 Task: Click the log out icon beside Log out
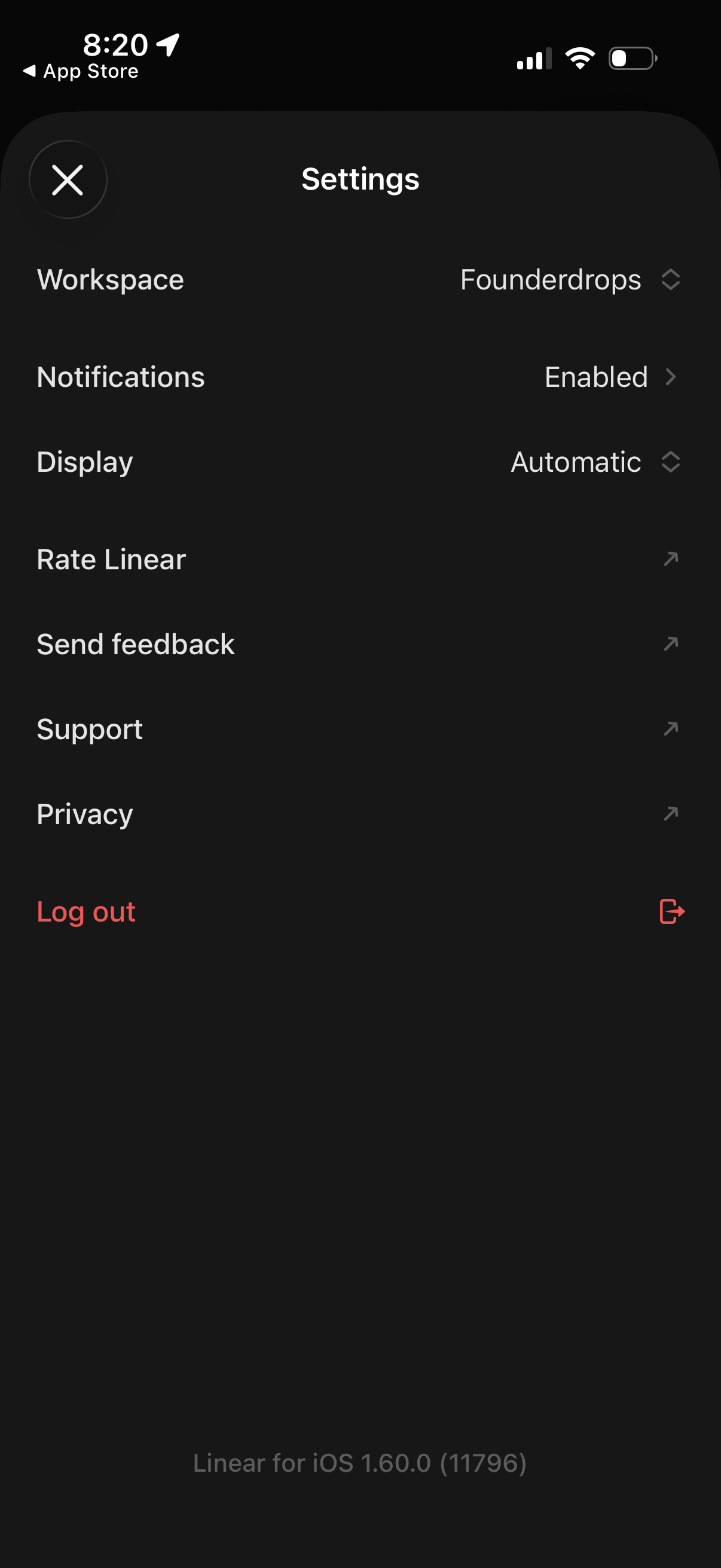tap(672, 911)
